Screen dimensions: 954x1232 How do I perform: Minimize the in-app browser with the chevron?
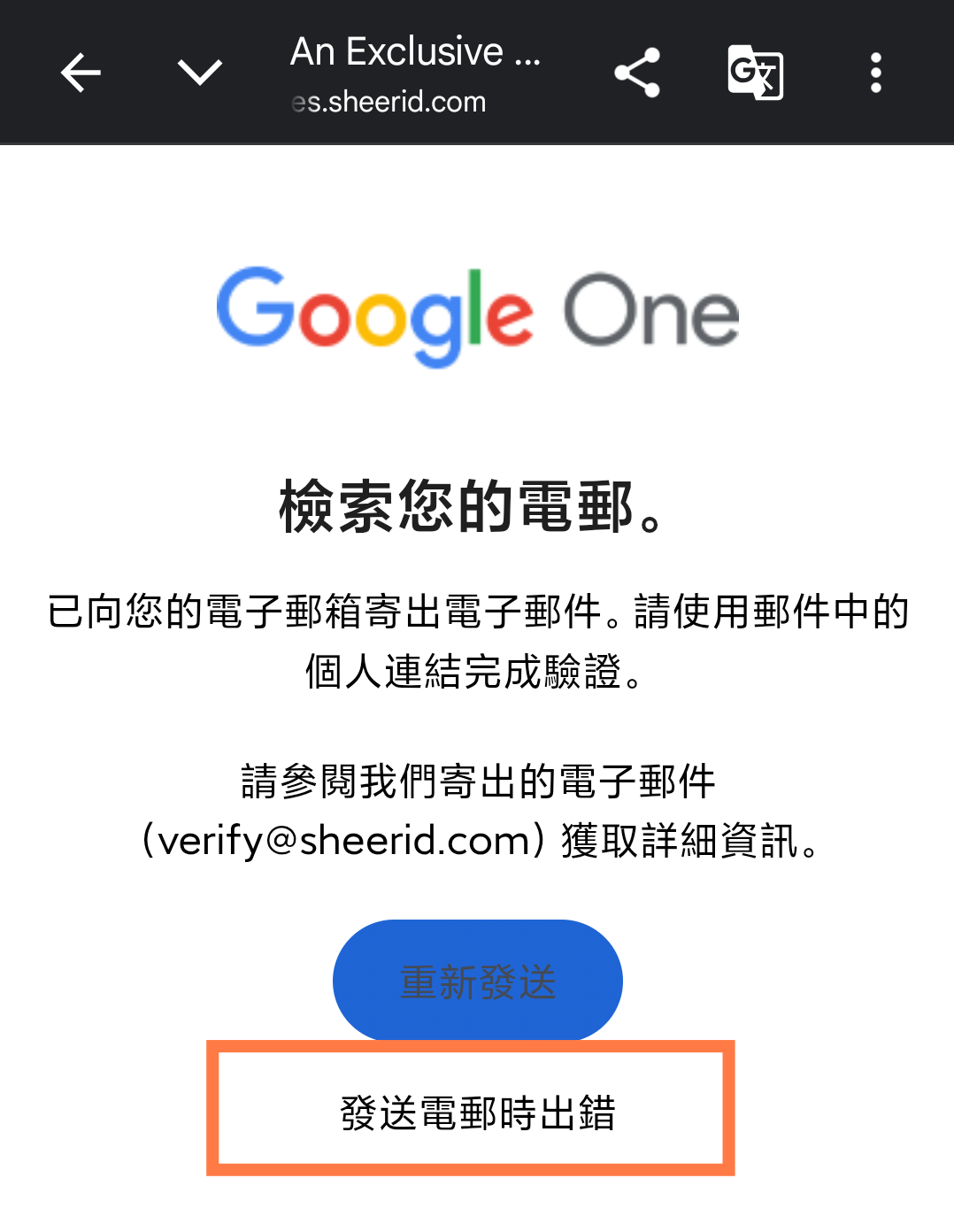click(x=200, y=73)
